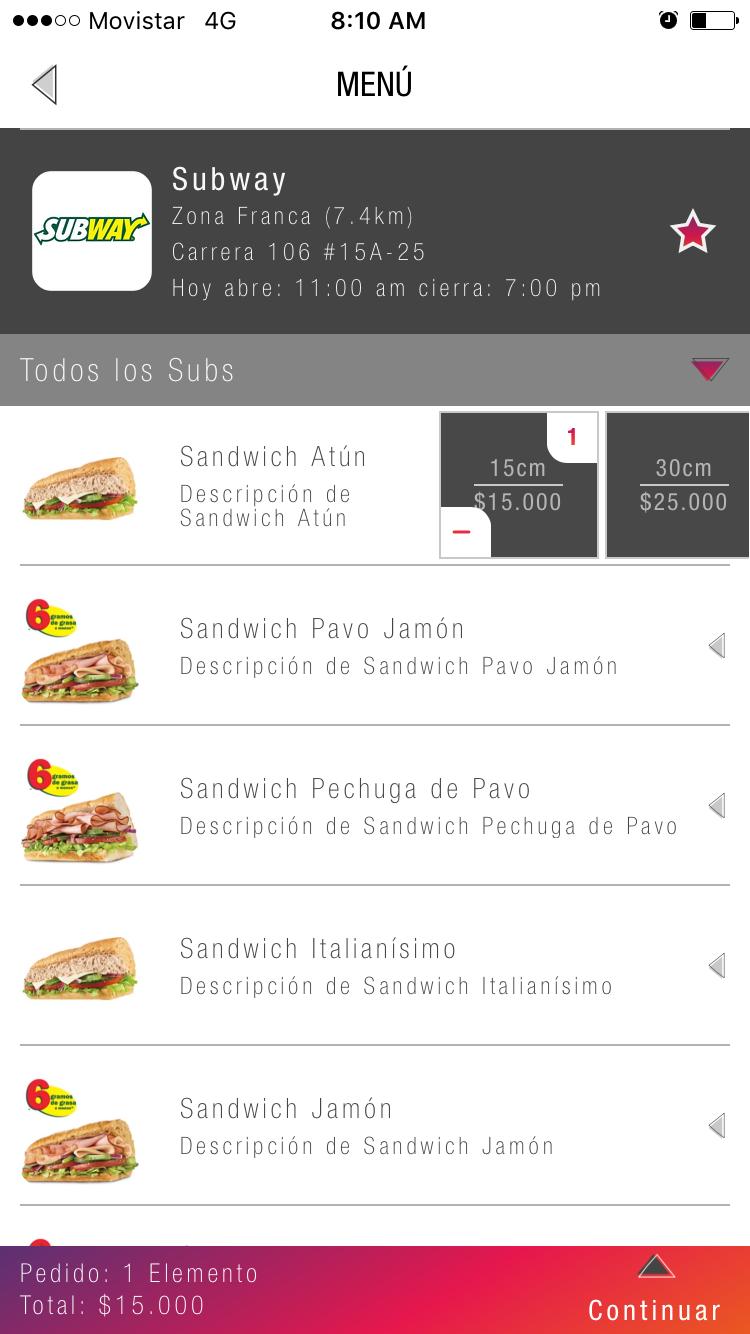Open Sandwich Pavo Jamón size options
The height and width of the screenshot is (1334, 750).
716,646
